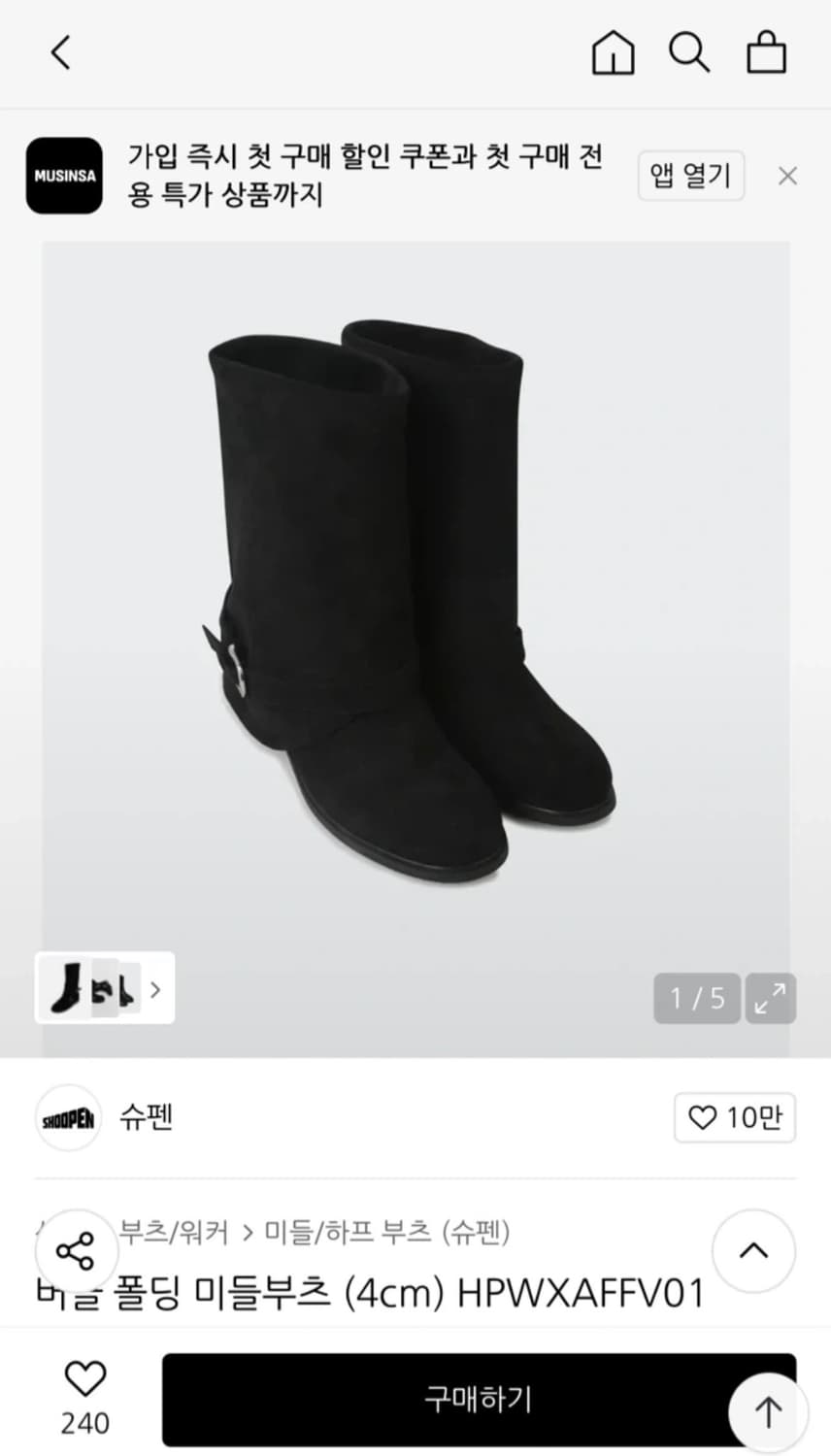
Task: Tap the scroll-to-top arrow button
Action: pos(768,1412)
